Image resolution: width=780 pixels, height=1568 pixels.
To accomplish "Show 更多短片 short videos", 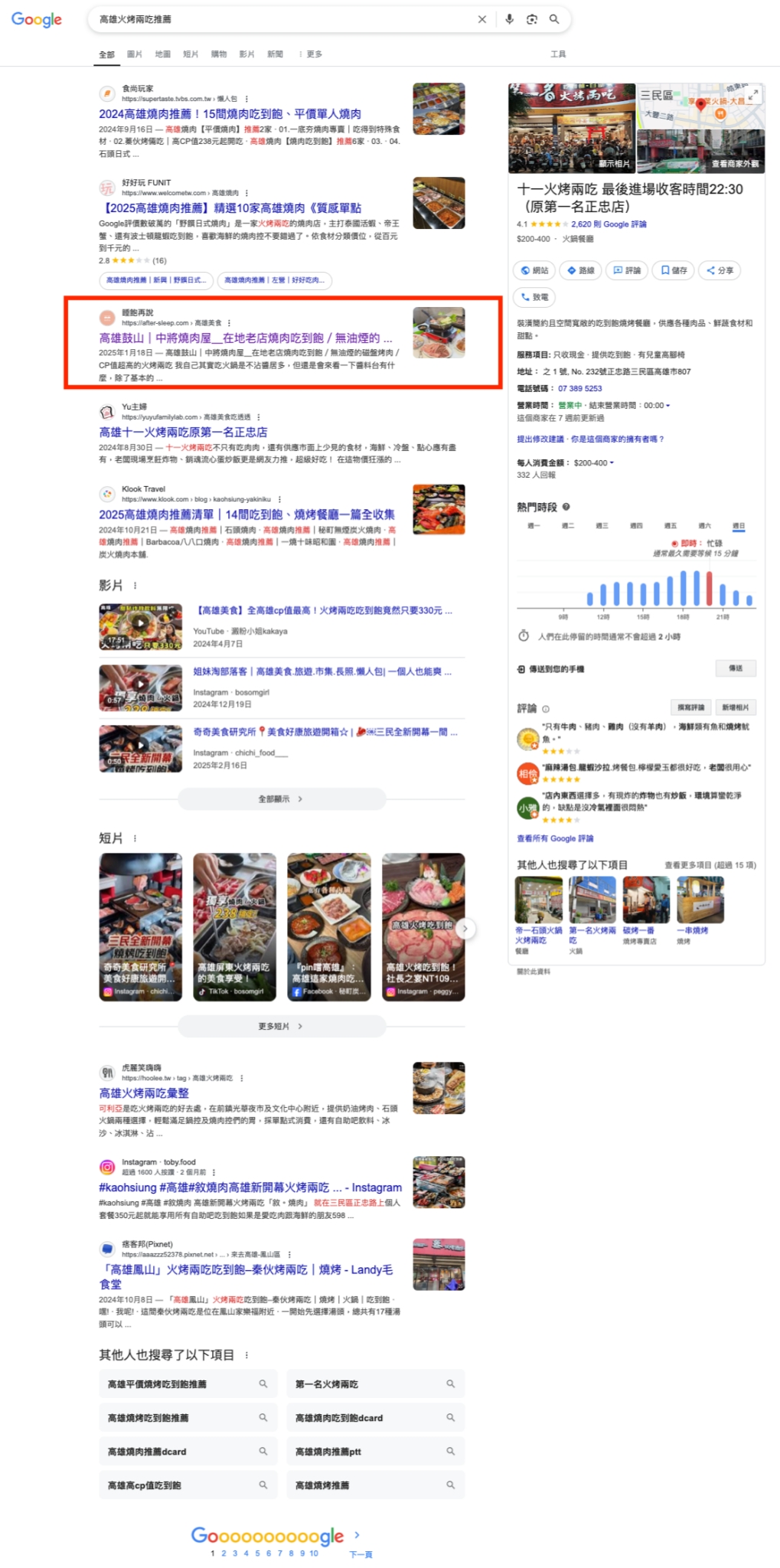I will coord(281,1026).
